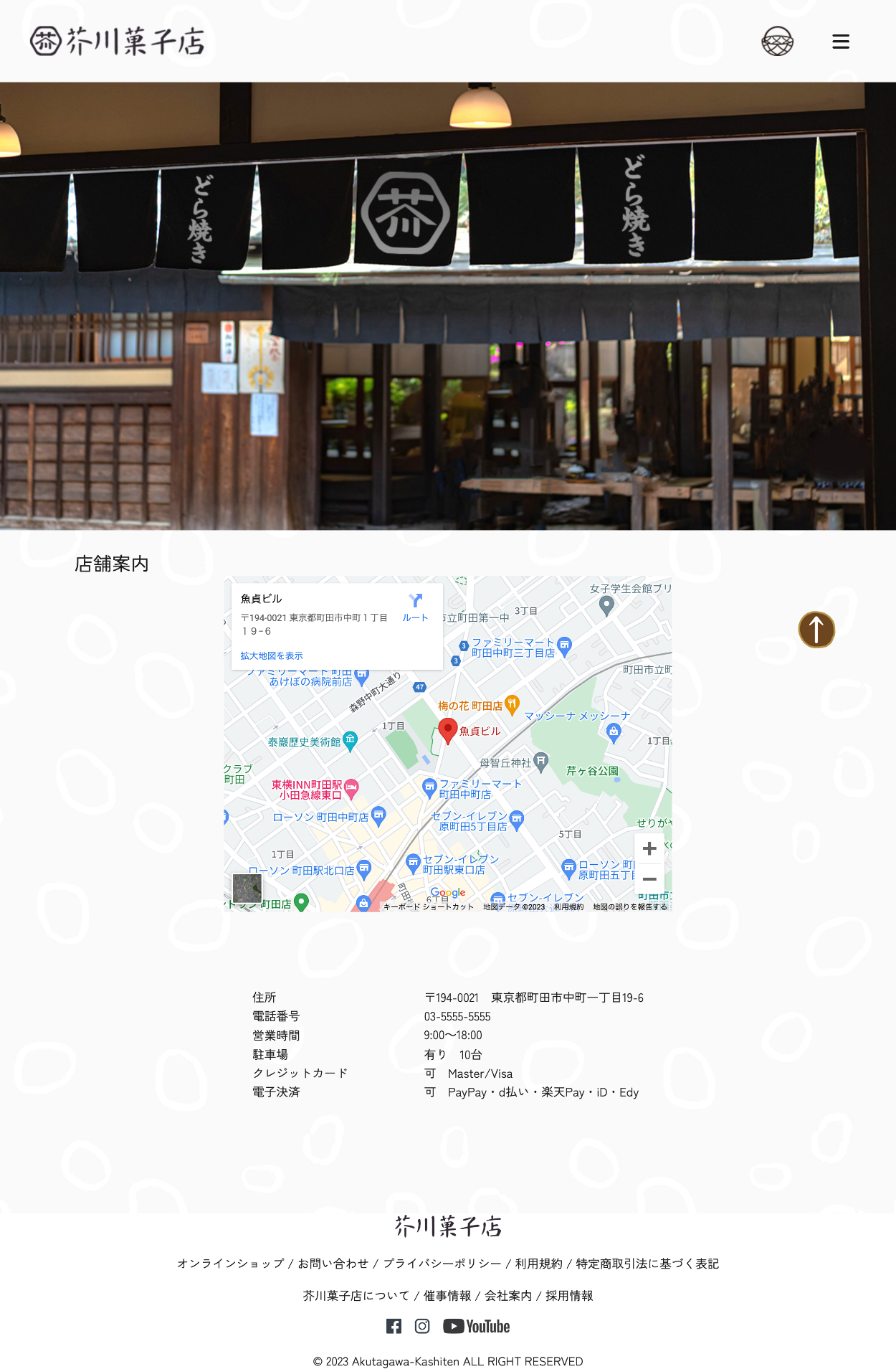896x1369 pixels.
Task: Zoom out on the map
Action: (649, 878)
